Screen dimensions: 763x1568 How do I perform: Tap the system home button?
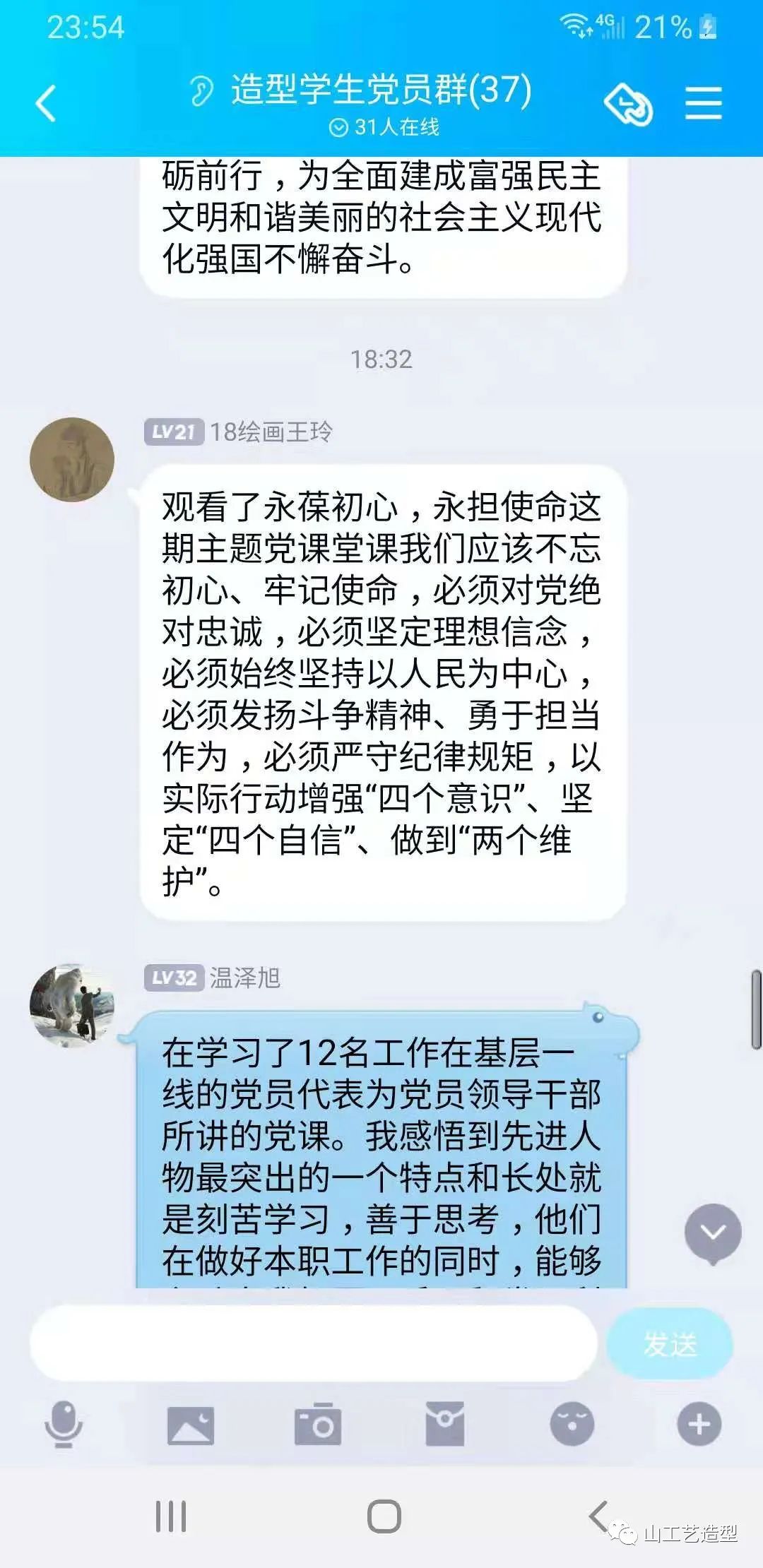click(x=384, y=1516)
